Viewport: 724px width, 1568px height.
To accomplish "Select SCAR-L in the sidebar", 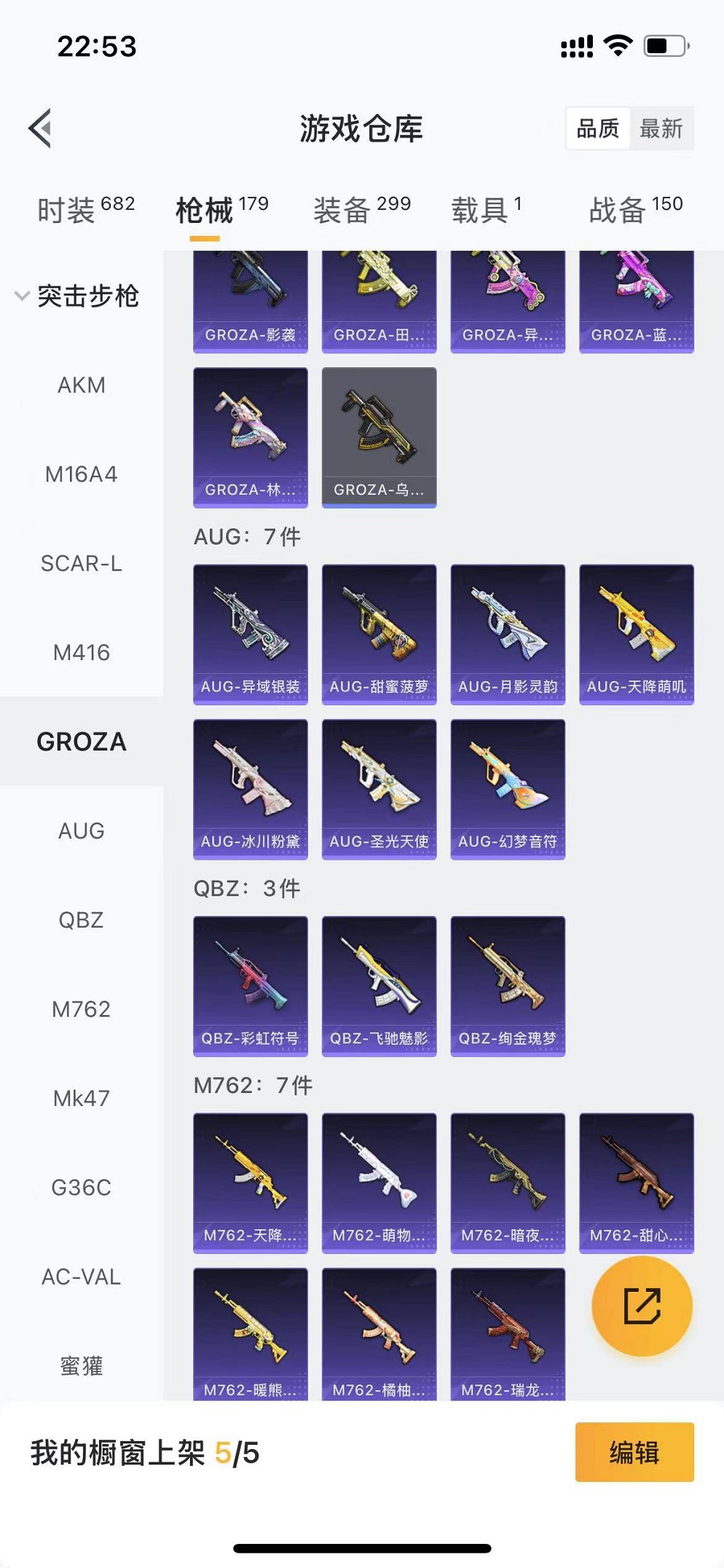I will [x=82, y=563].
